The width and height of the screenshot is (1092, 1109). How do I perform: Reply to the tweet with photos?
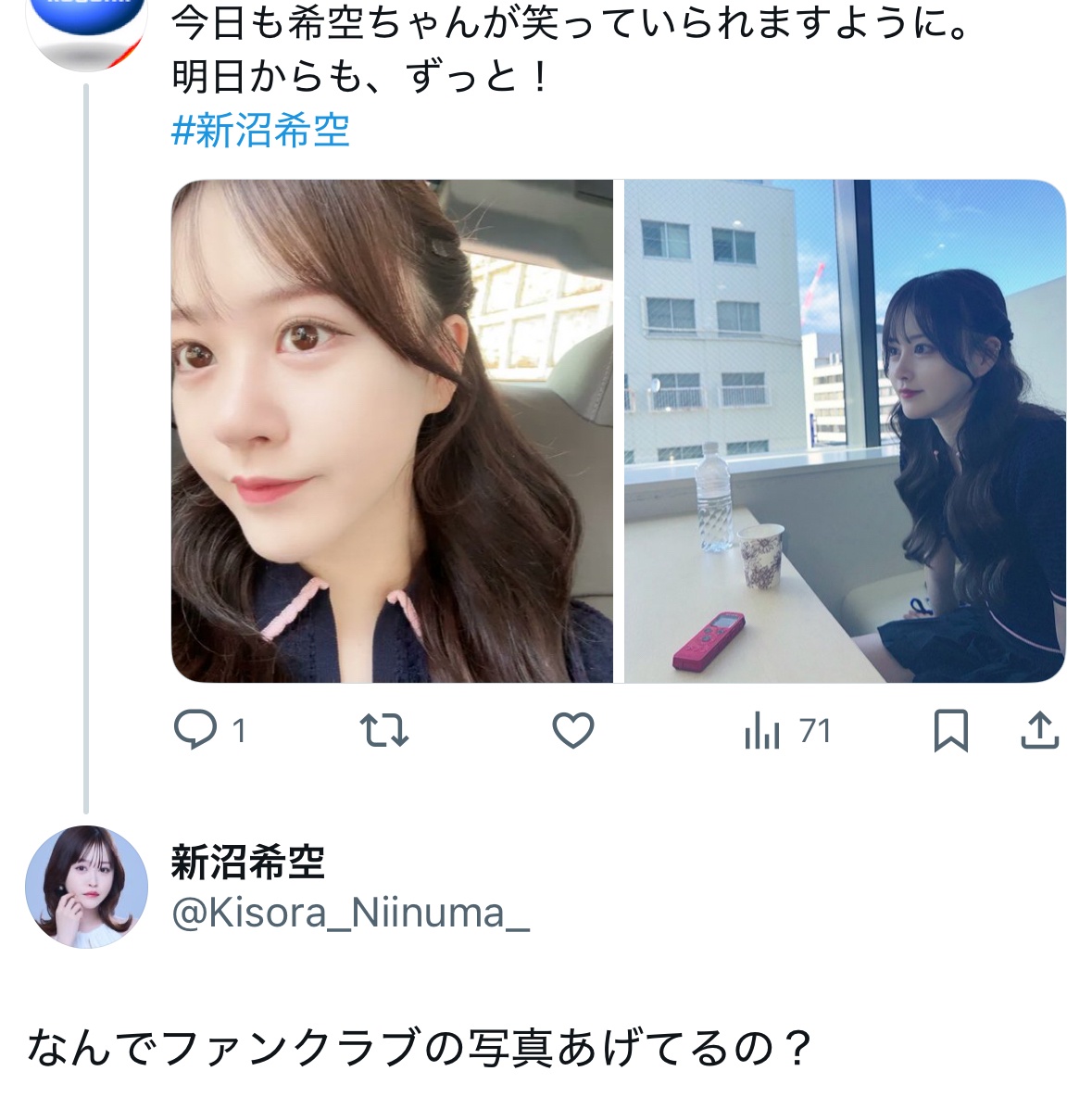coord(196,731)
